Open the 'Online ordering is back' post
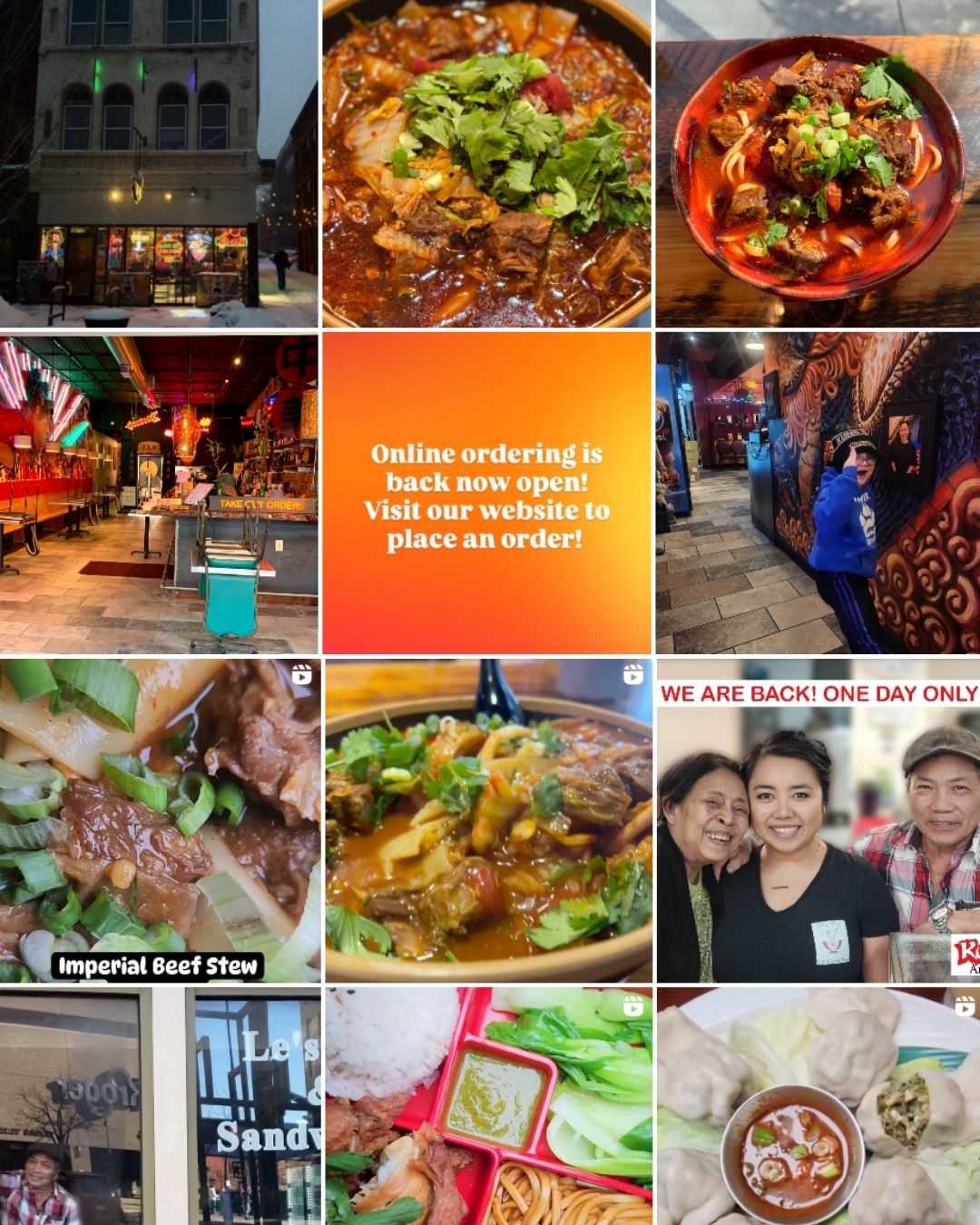 tap(487, 493)
